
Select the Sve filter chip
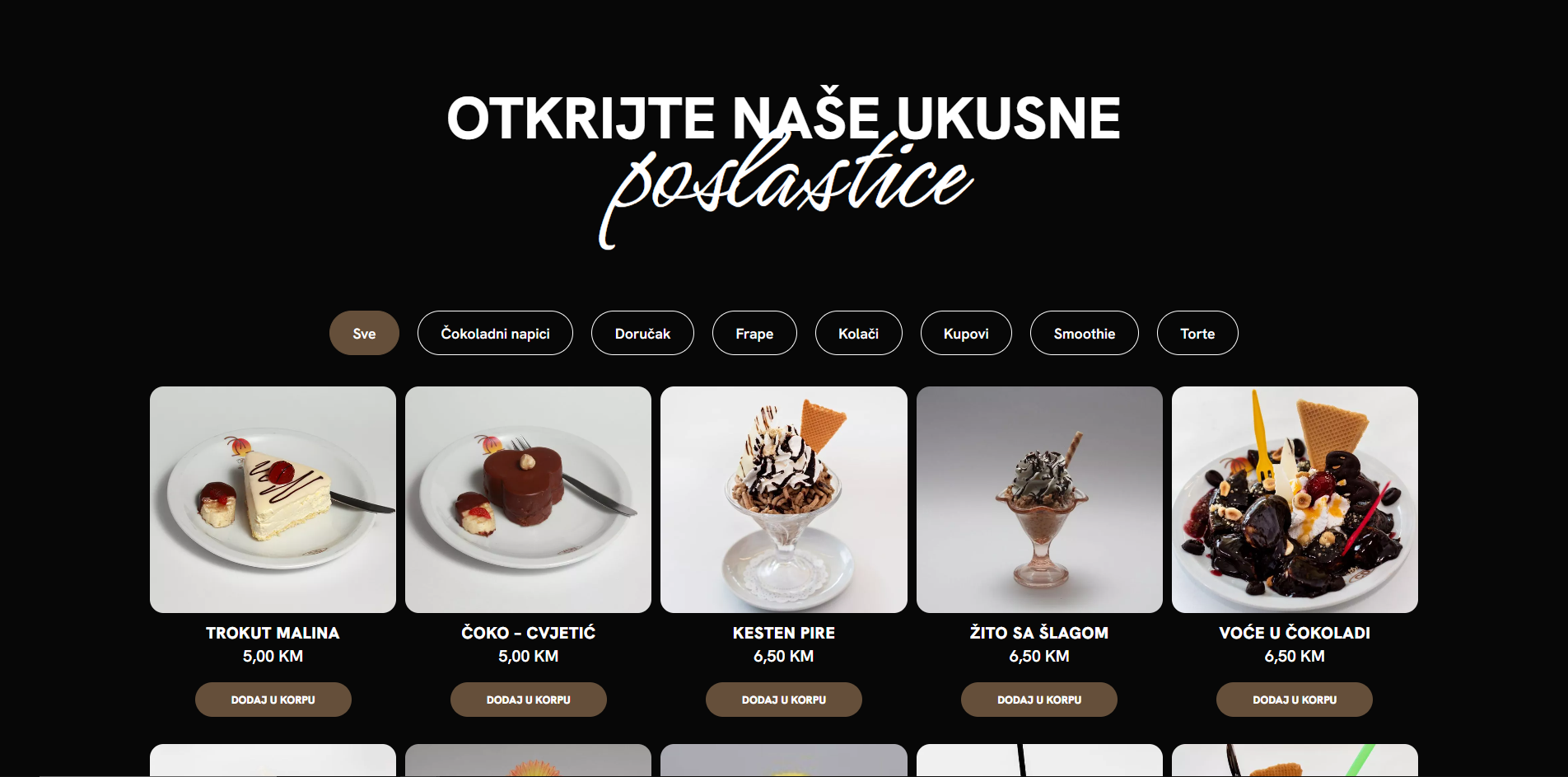364,333
